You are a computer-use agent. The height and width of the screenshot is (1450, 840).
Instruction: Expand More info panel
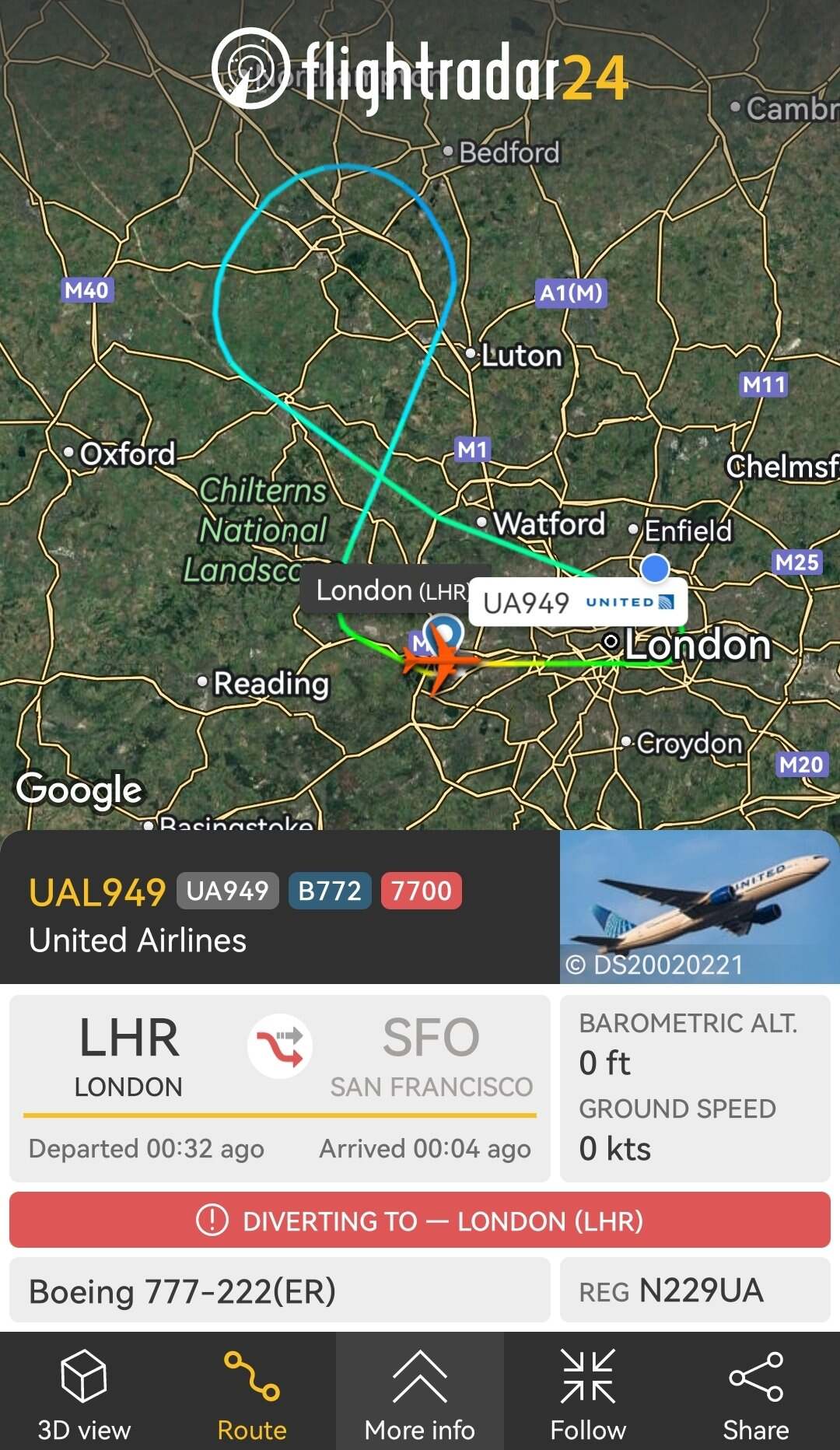point(419,1392)
